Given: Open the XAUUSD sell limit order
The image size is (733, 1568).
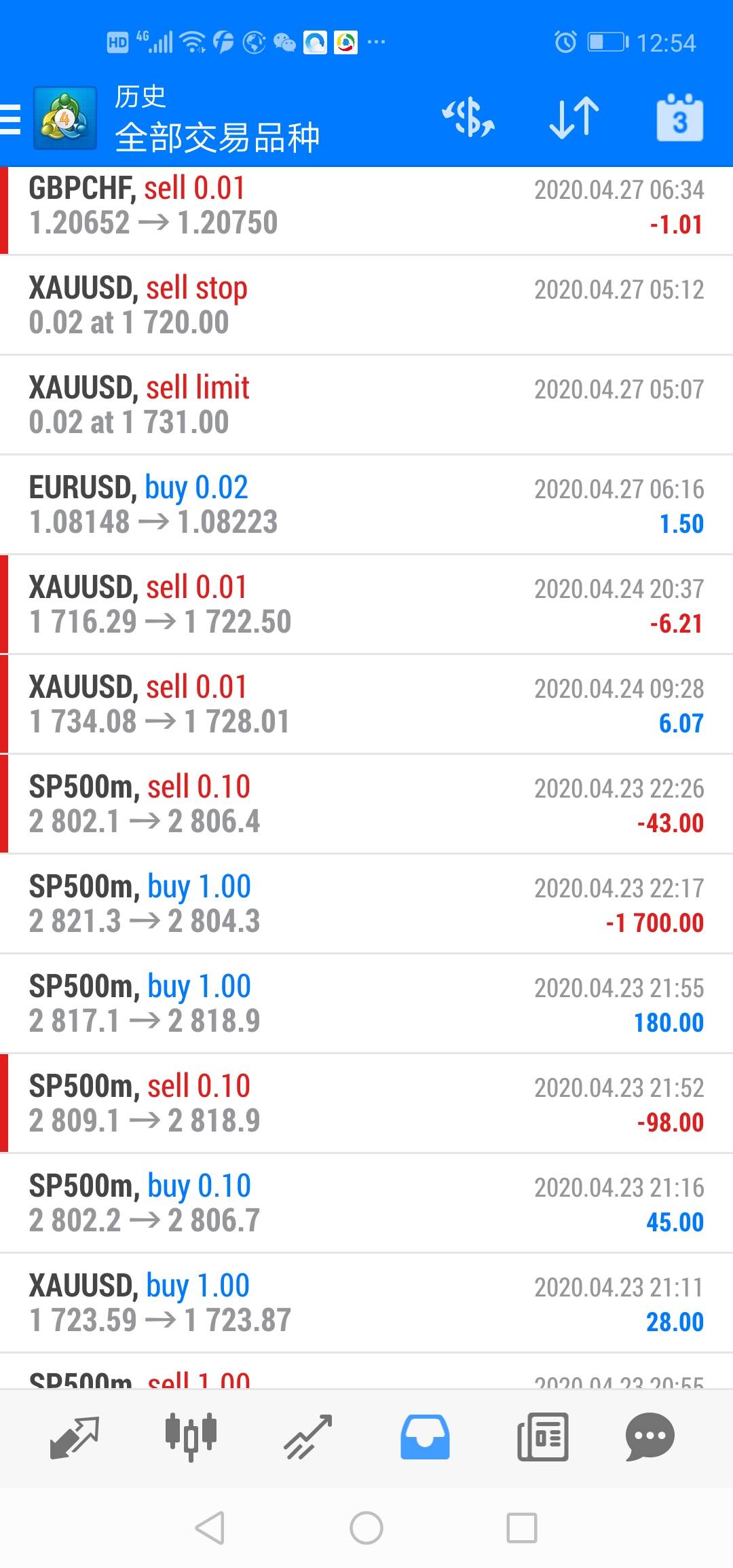Looking at the screenshot, I should [366, 405].
